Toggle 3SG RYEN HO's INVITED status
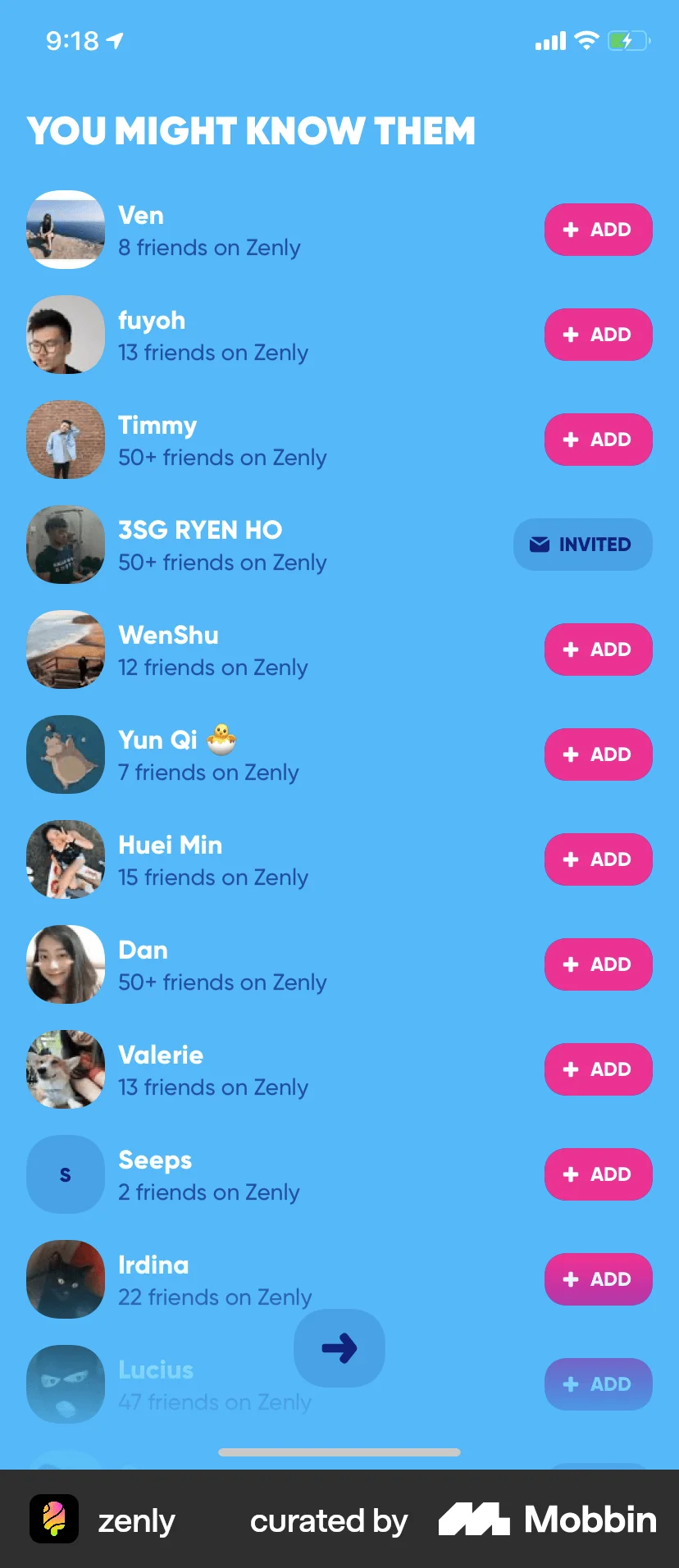The image size is (679, 1568). (582, 544)
